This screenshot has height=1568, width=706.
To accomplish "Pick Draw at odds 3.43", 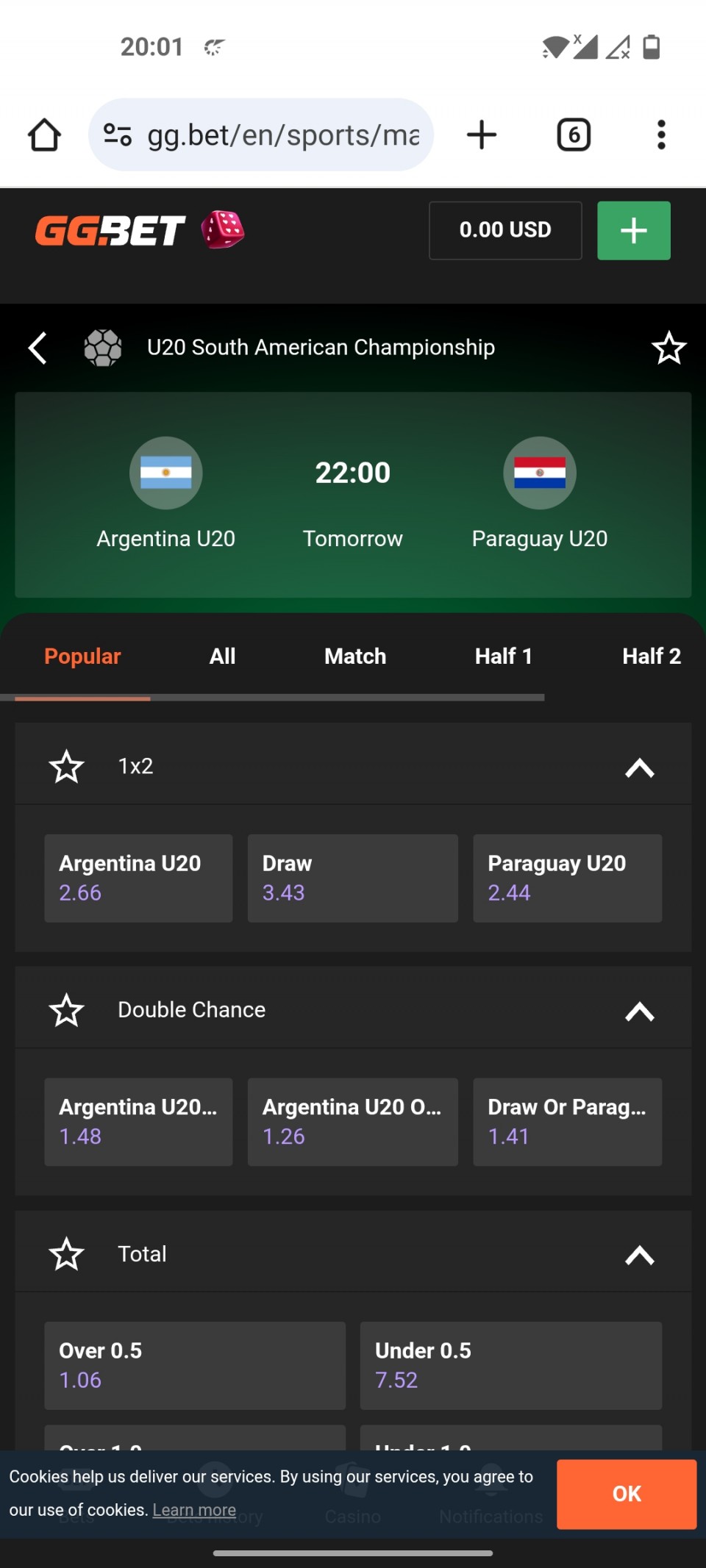I will coord(352,878).
